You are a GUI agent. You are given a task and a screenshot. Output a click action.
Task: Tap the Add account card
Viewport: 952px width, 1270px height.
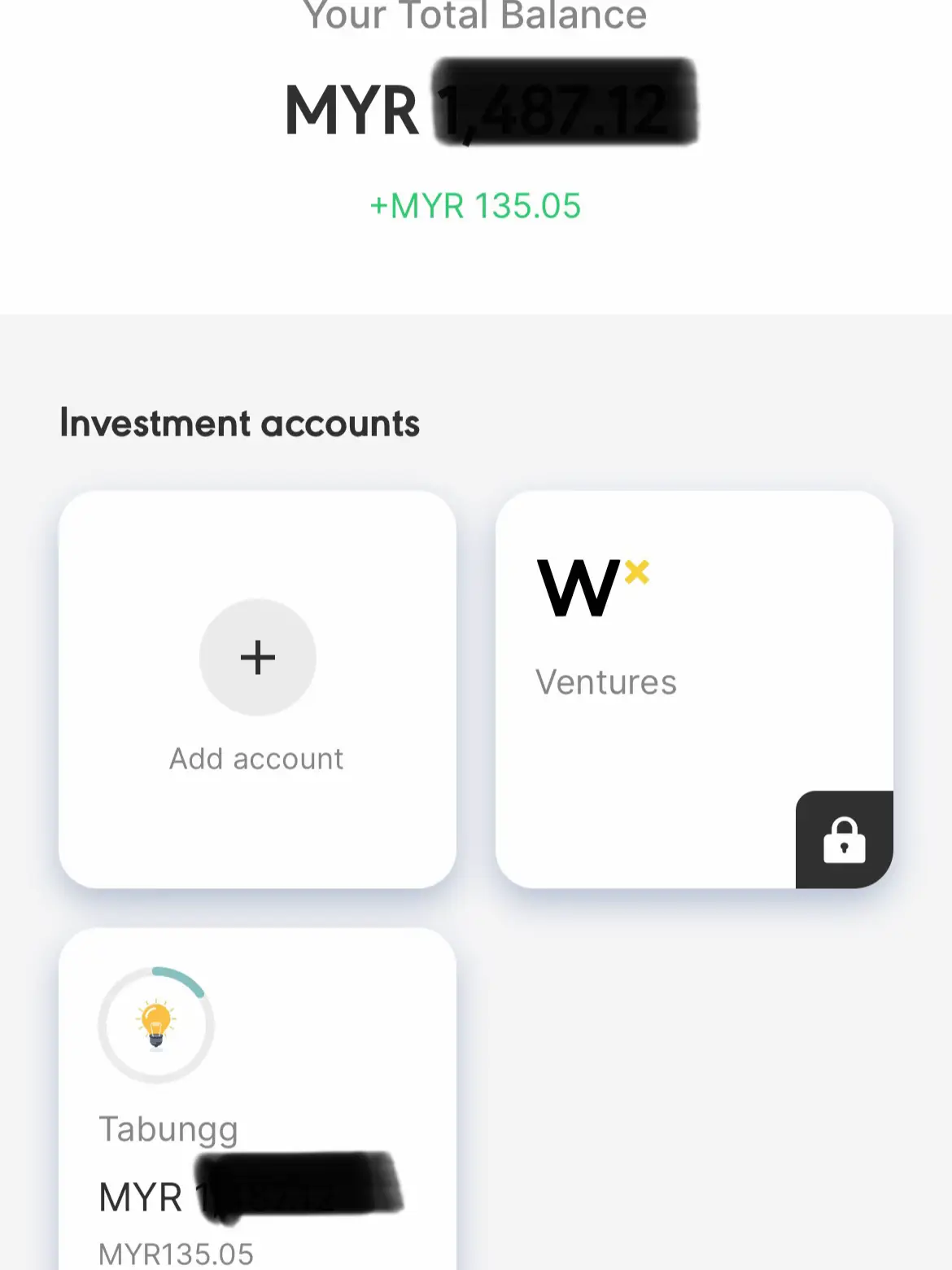pos(257,688)
